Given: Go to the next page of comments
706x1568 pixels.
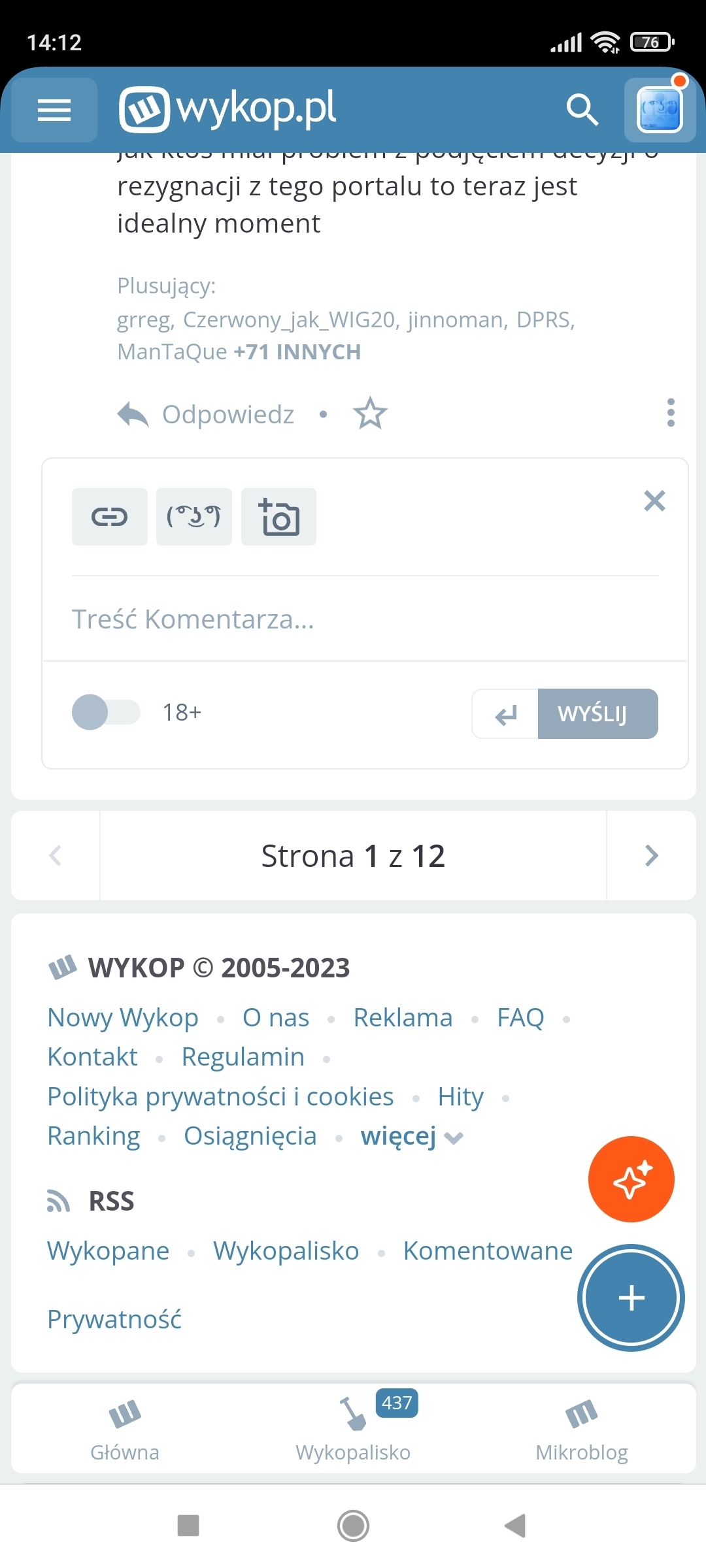Looking at the screenshot, I should [x=651, y=856].
